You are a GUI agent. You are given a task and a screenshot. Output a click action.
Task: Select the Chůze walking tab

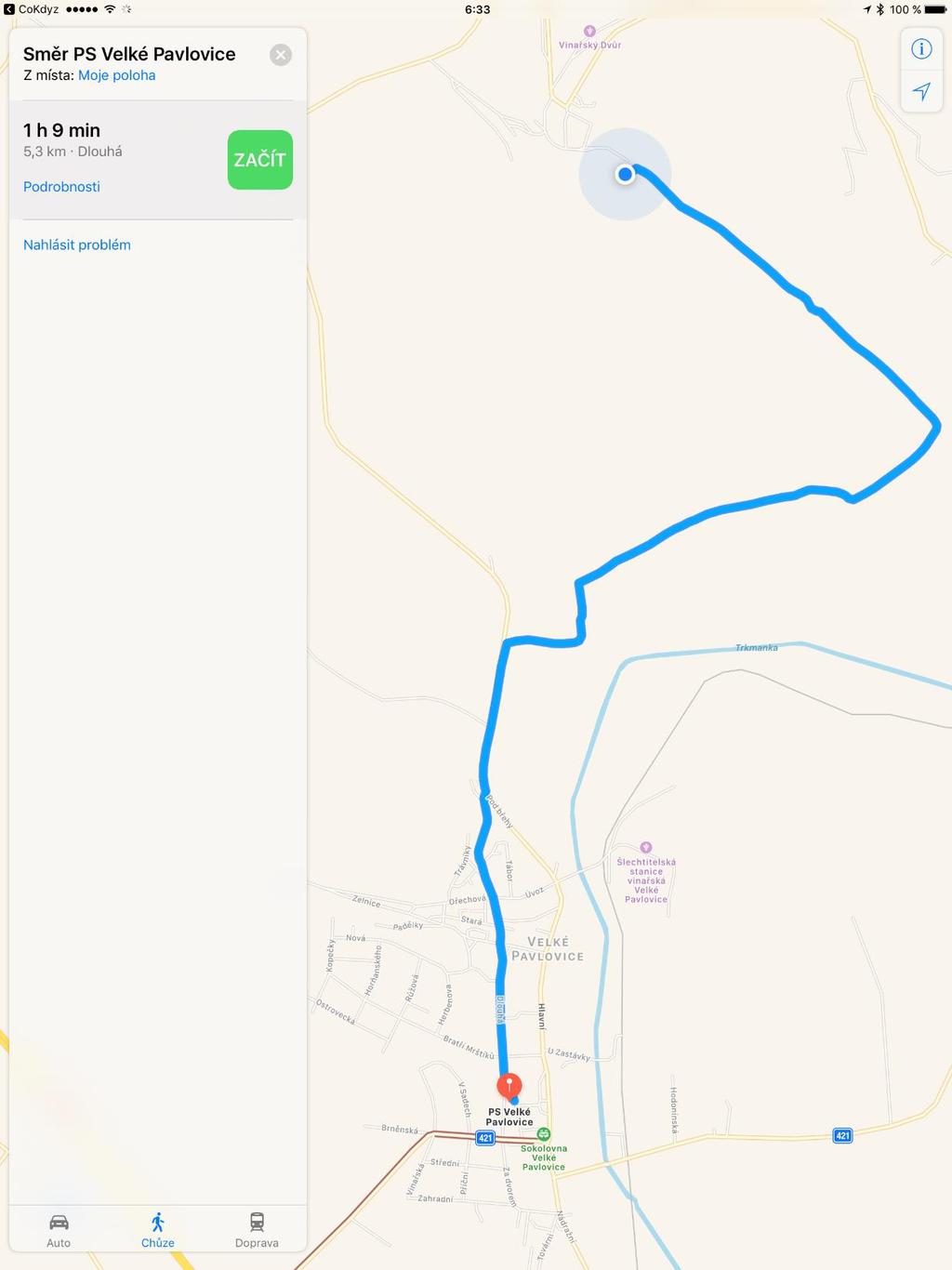point(158,1229)
